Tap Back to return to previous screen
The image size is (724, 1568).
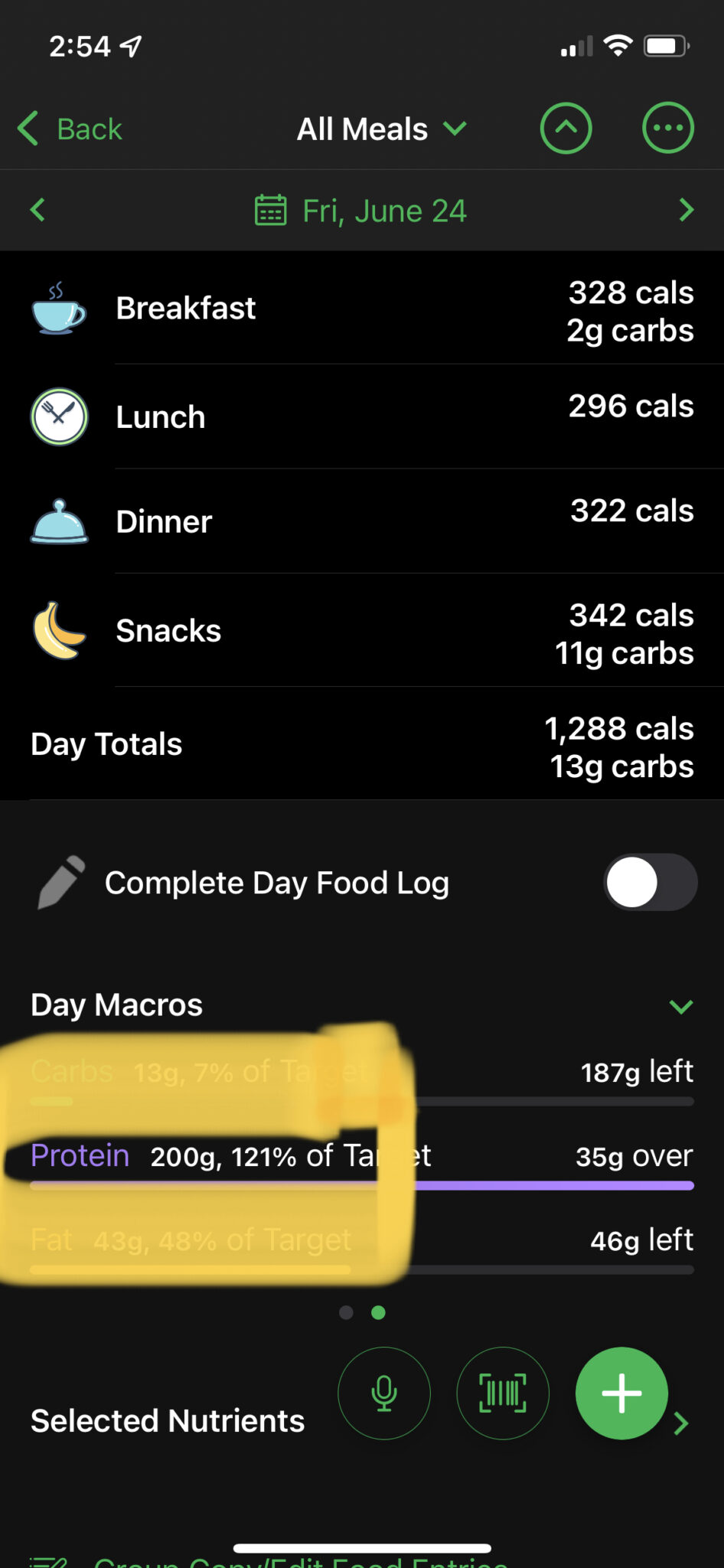coord(70,128)
